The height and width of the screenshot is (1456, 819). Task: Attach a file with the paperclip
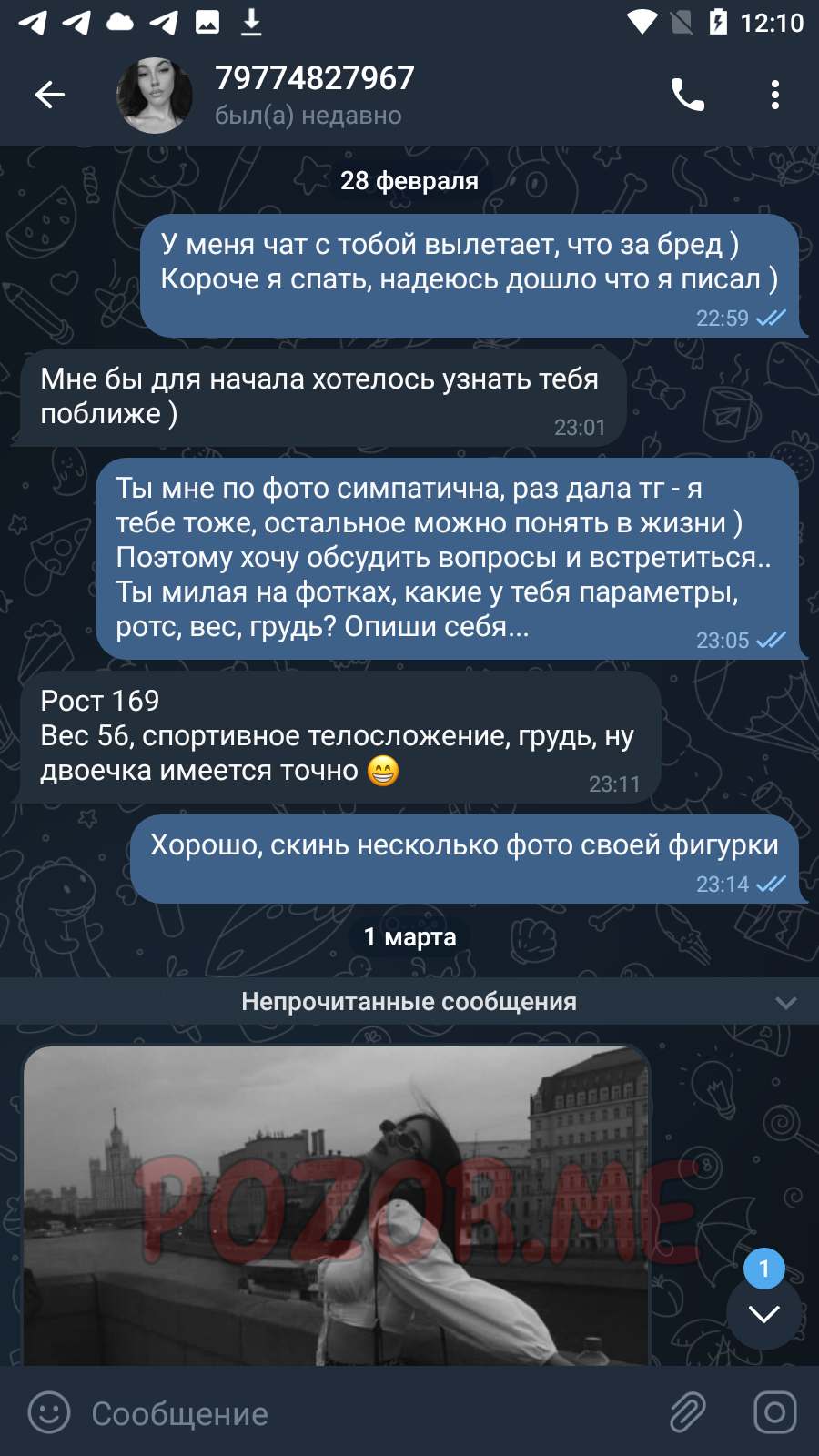click(688, 1413)
